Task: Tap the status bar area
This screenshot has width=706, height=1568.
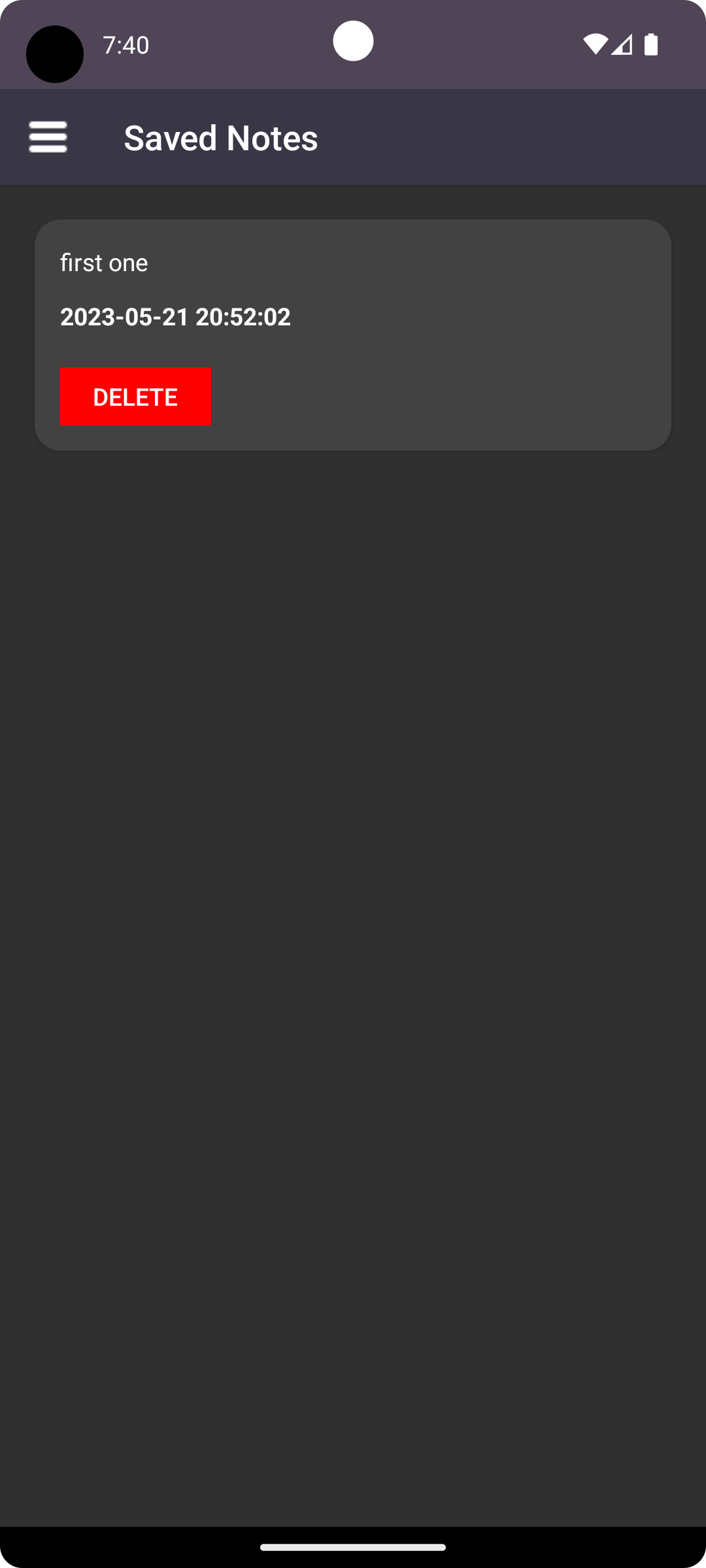Action: coord(353,44)
